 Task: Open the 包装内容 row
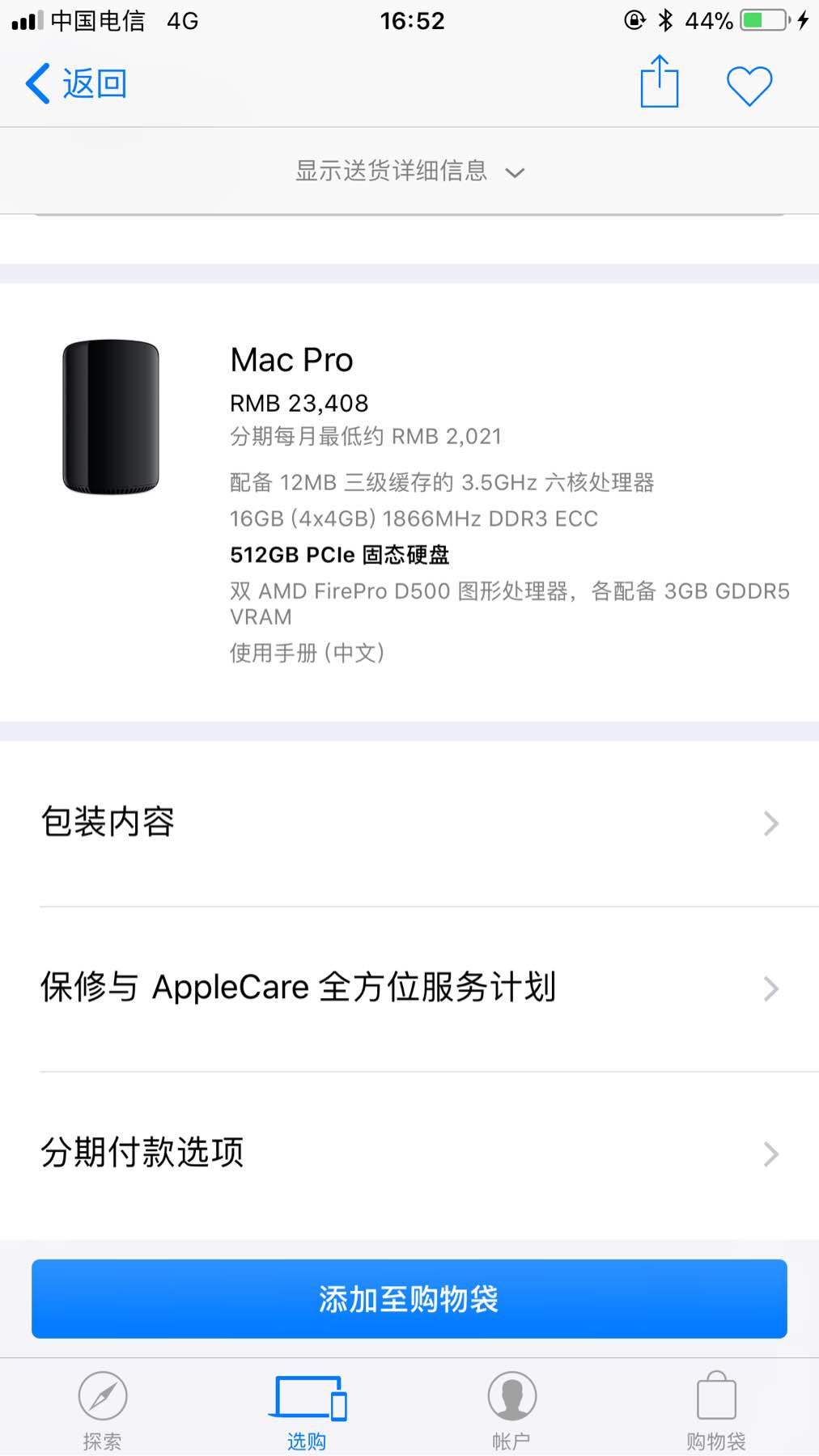coord(409,823)
